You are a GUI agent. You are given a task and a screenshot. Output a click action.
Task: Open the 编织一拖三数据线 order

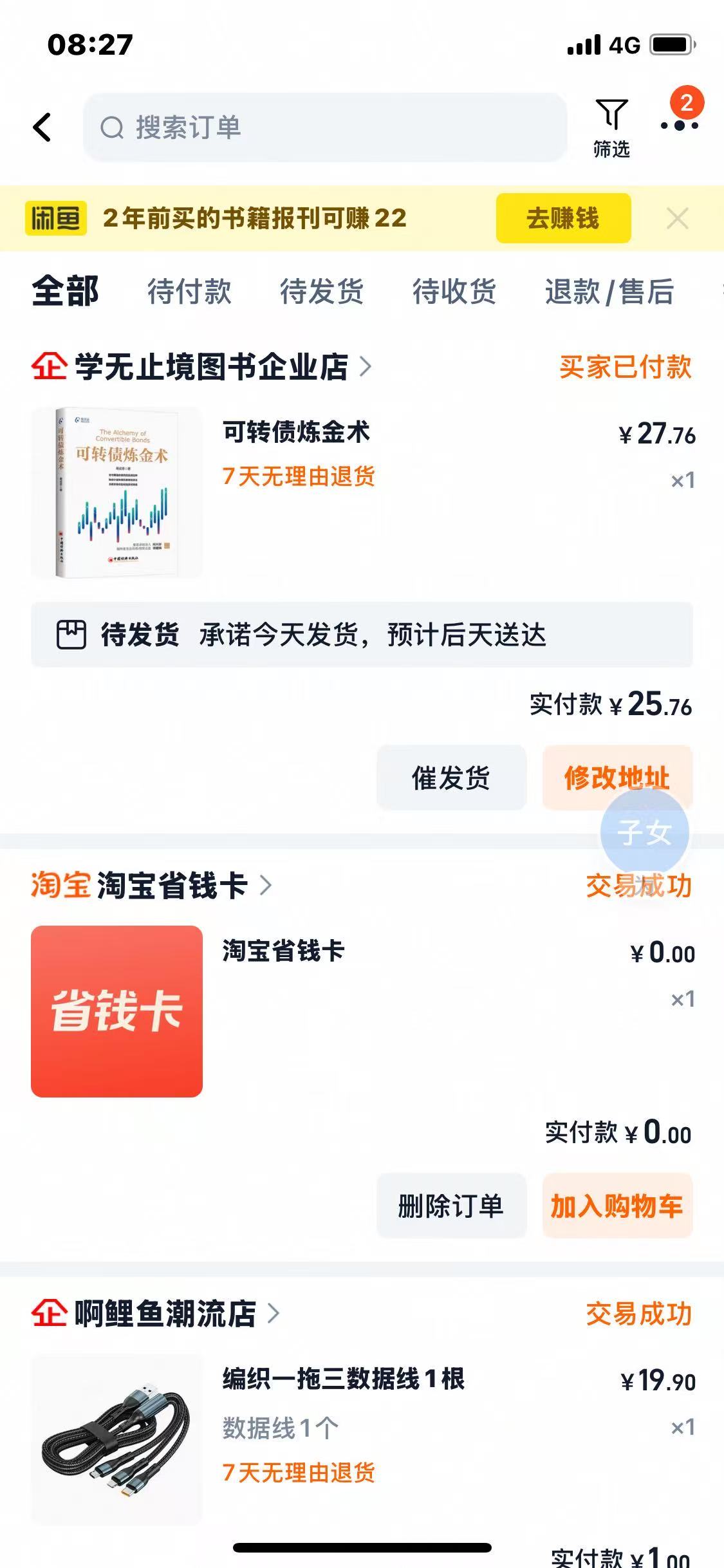[x=343, y=1379]
